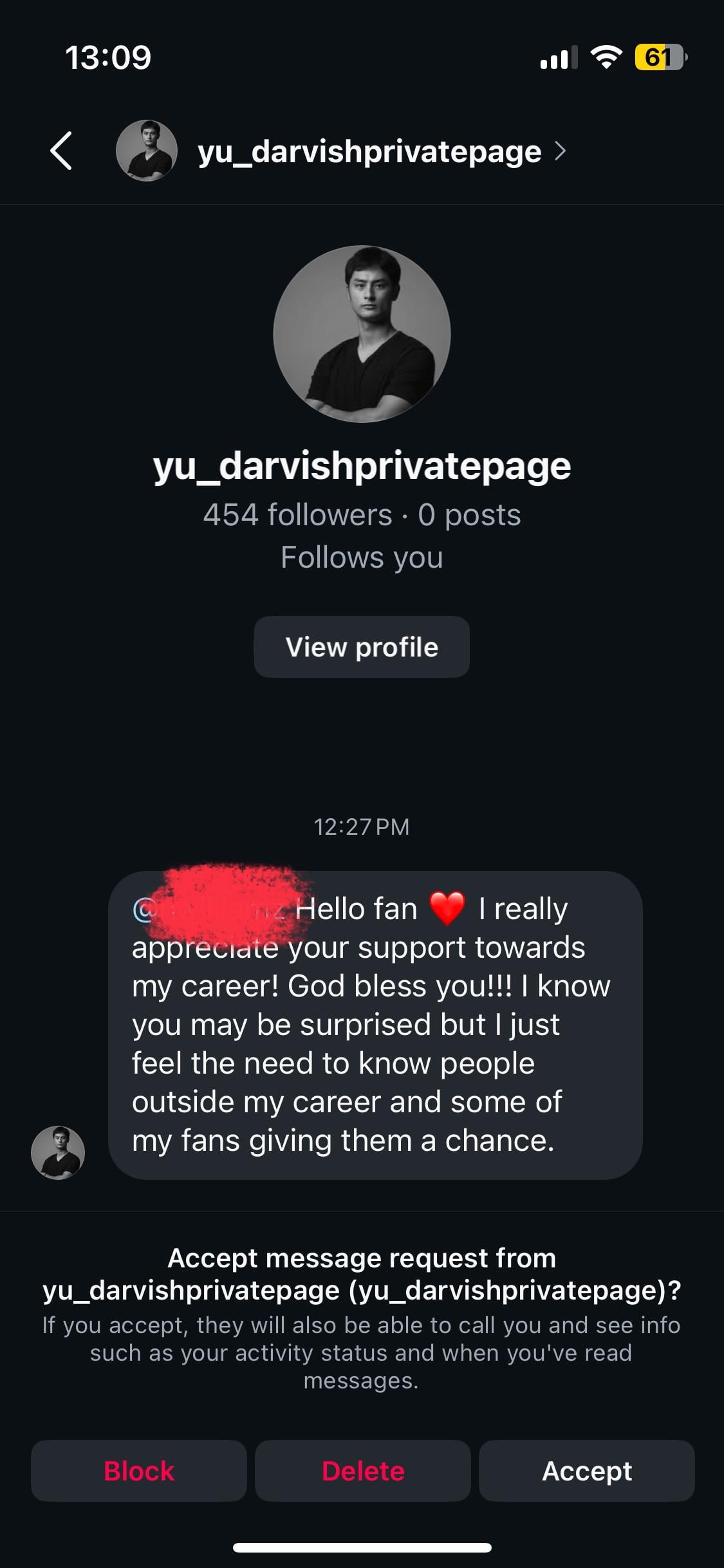The image size is (724, 1568).
Task: Open yu_darvishprivatepage chat details from header
Action: (369, 152)
